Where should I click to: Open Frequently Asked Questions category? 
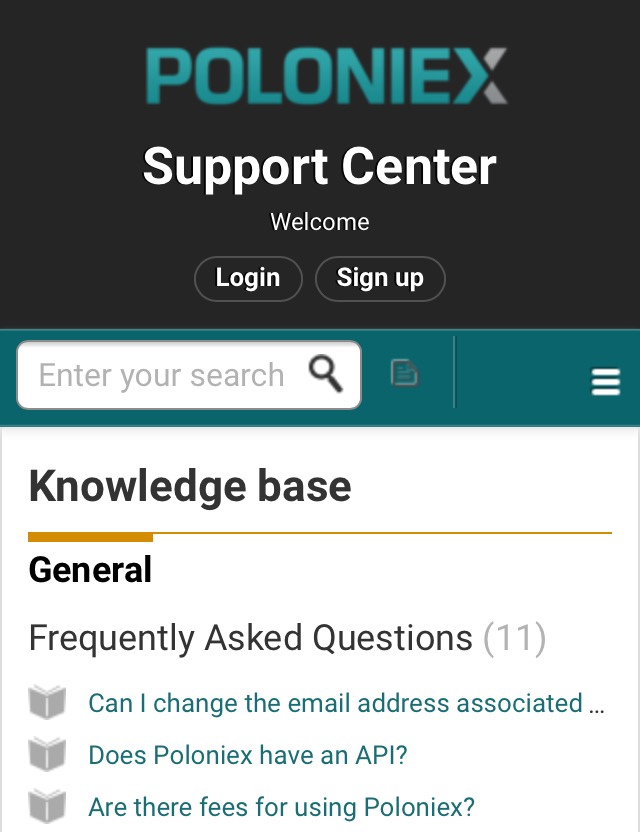(250, 637)
